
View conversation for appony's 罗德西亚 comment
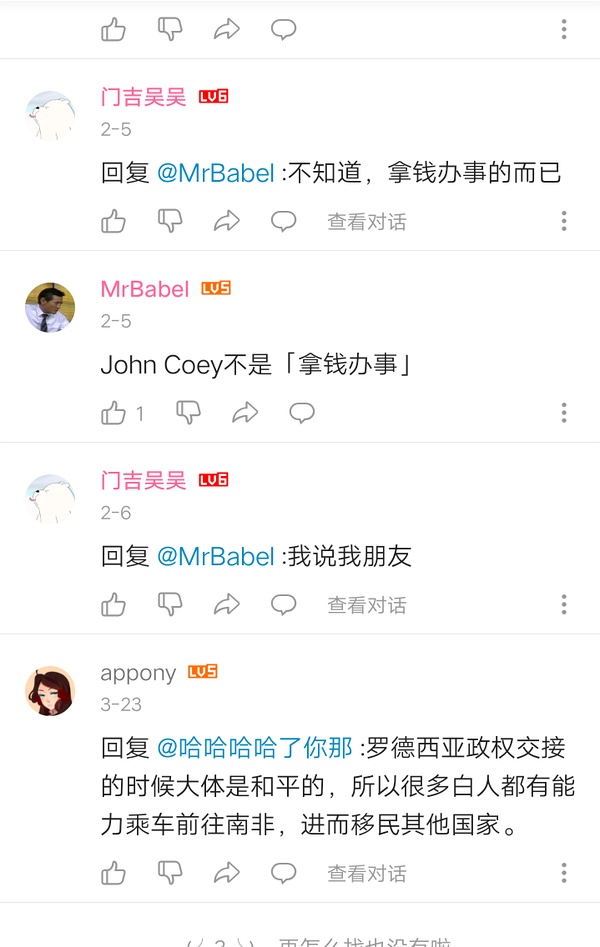coord(367,873)
